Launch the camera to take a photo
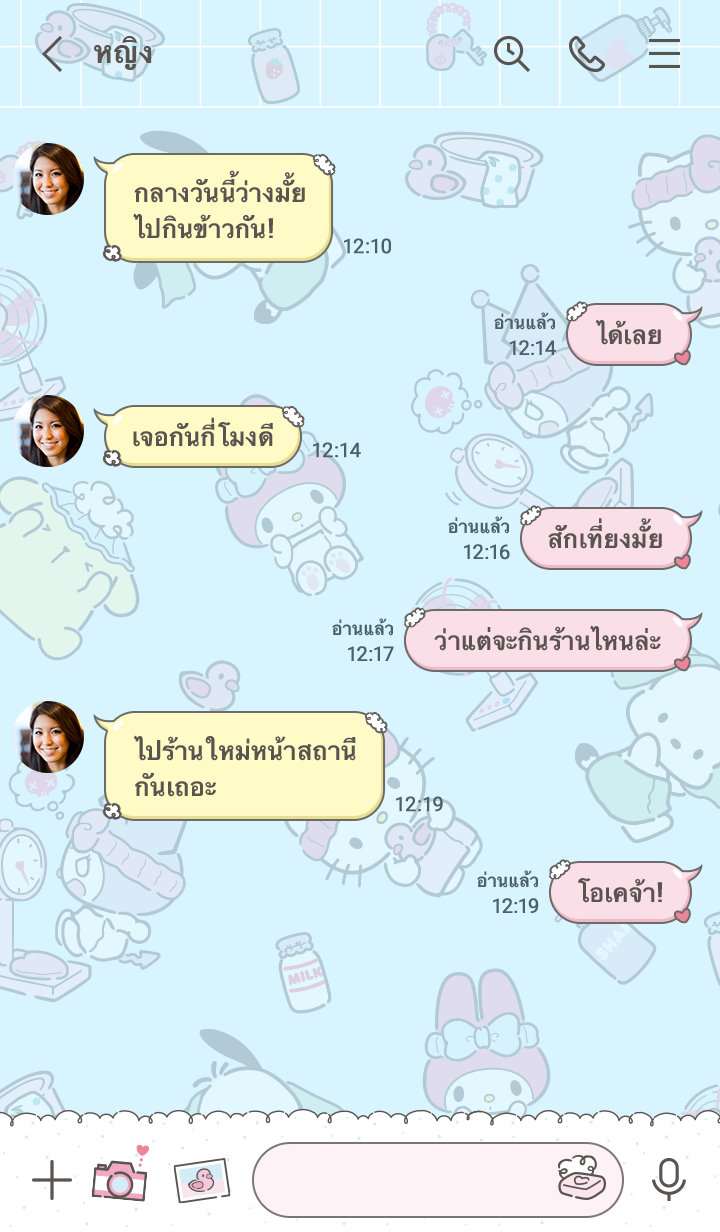 (120, 1180)
